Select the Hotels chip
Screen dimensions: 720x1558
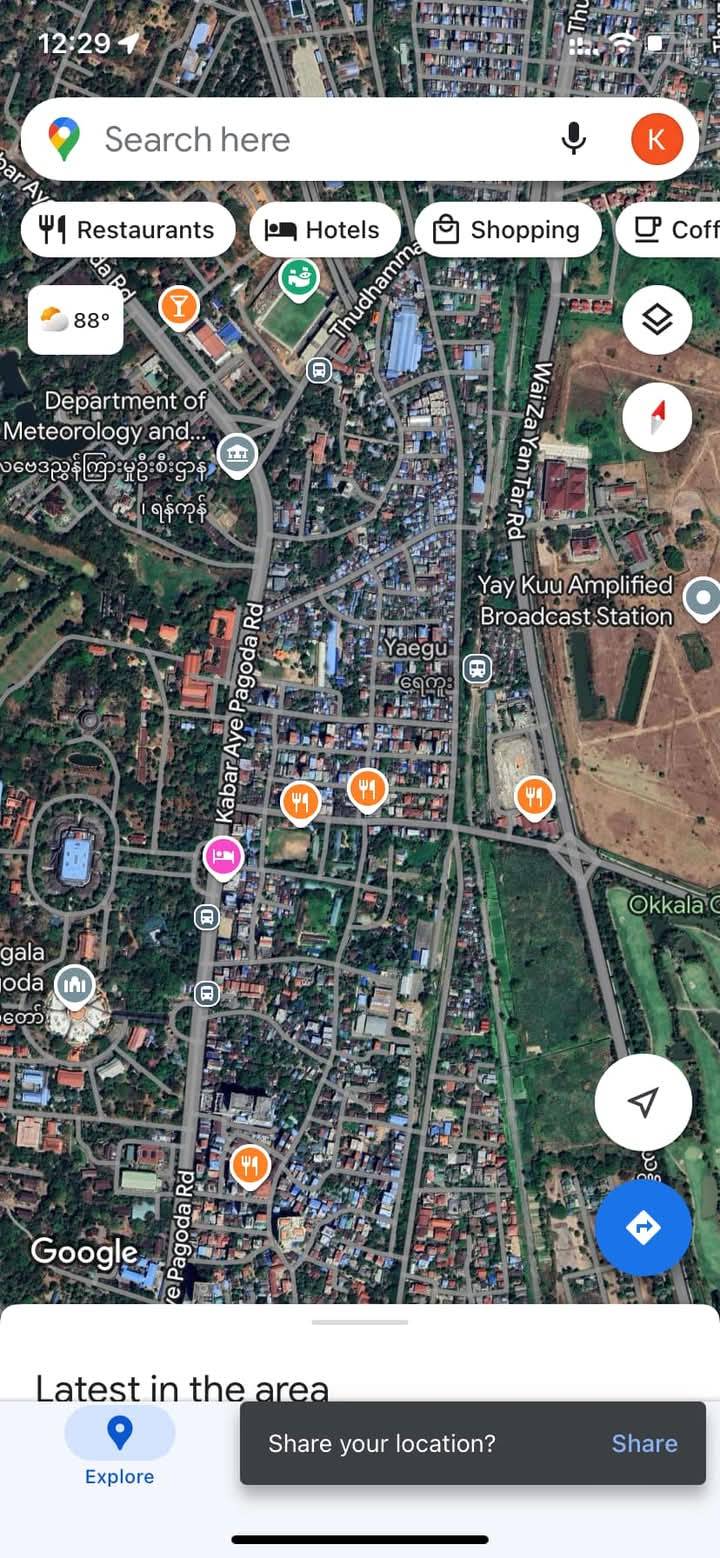click(325, 230)
